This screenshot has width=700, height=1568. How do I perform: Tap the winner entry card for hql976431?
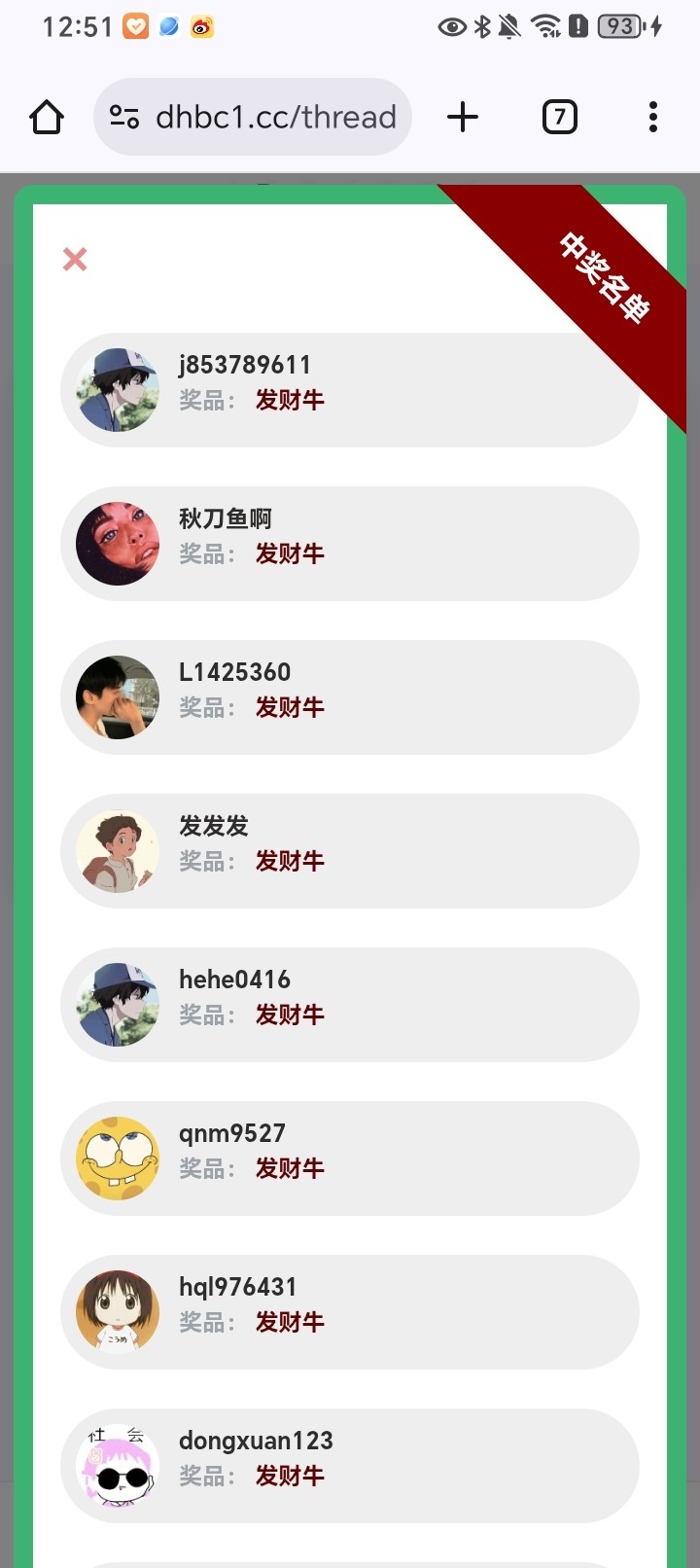[350, 1311]
